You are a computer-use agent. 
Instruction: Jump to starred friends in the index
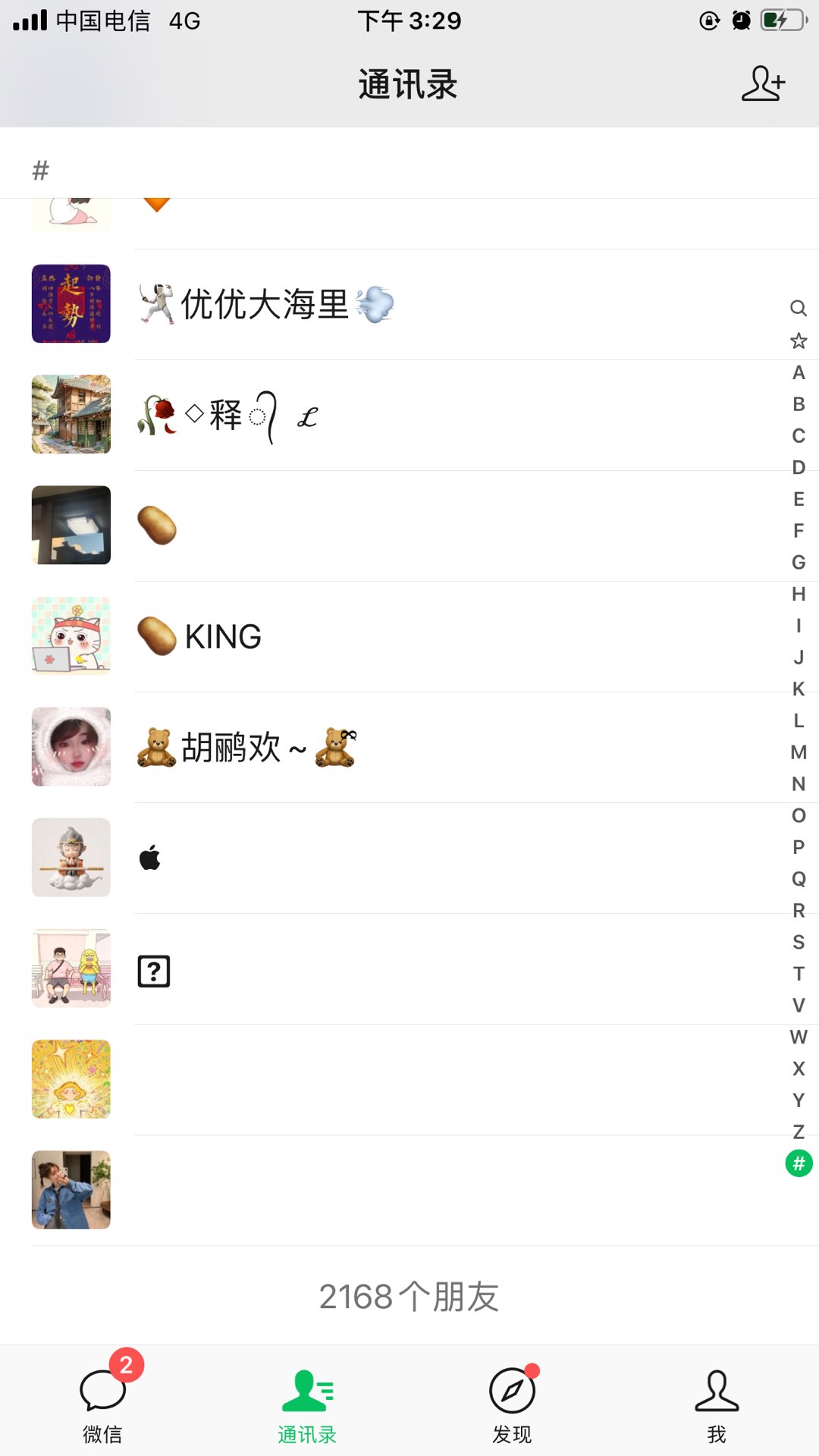coord(799,340)
